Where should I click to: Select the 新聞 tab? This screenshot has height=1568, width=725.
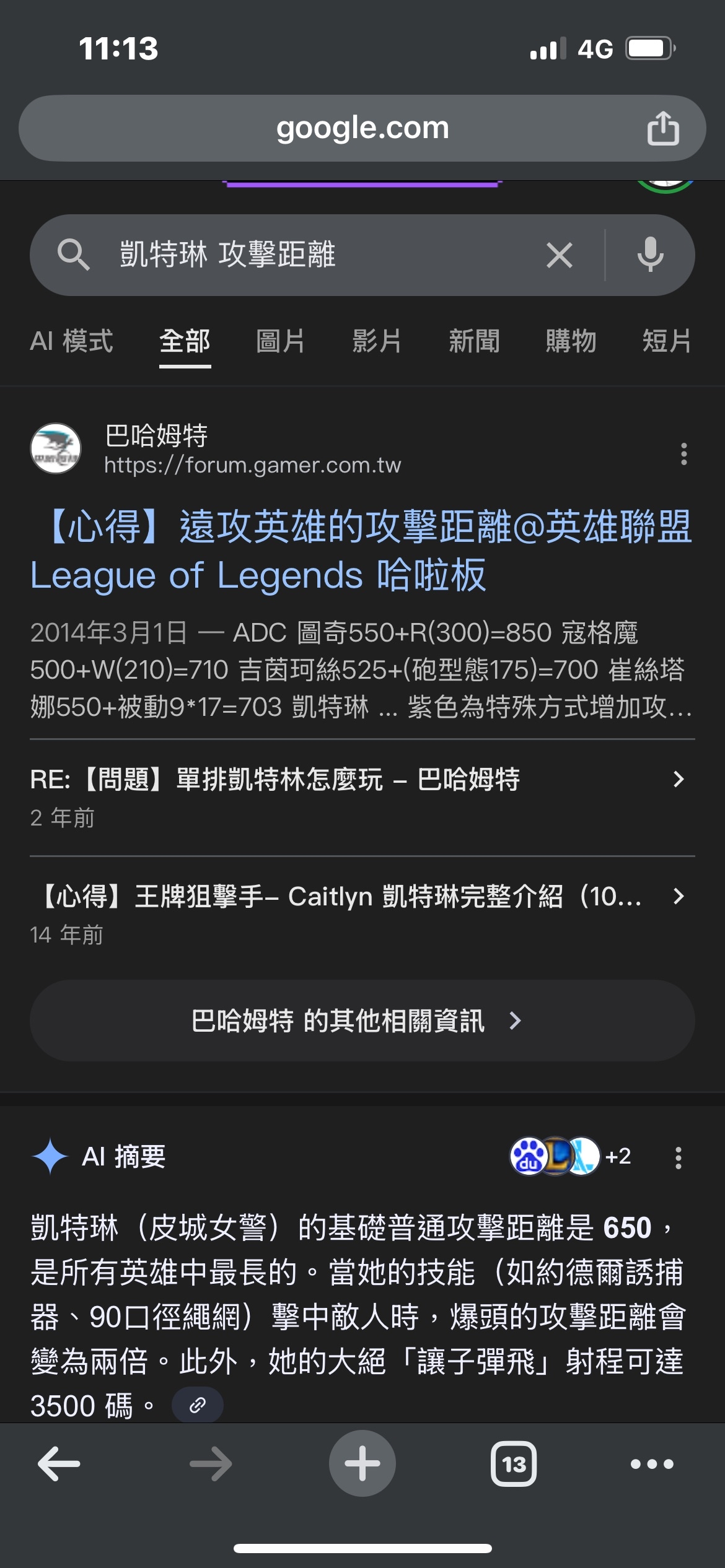pos(474,341)
